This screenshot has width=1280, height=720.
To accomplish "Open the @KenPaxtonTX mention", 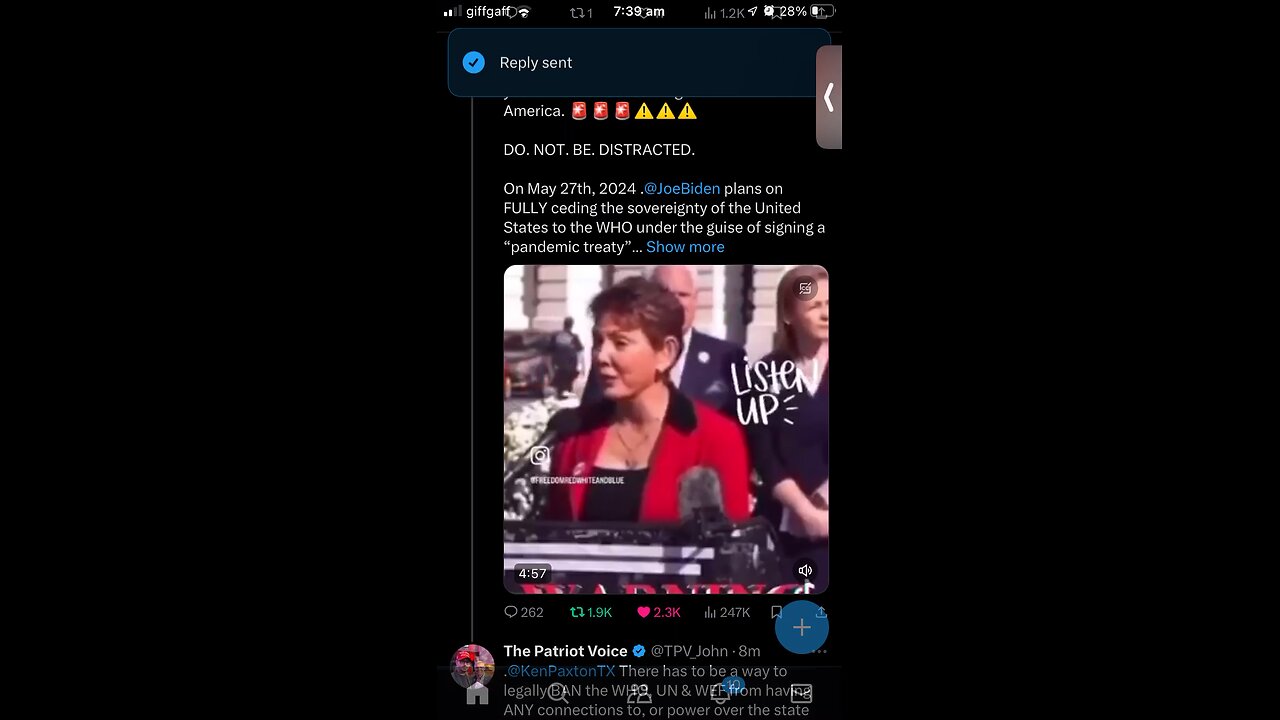I will point(561,671).
